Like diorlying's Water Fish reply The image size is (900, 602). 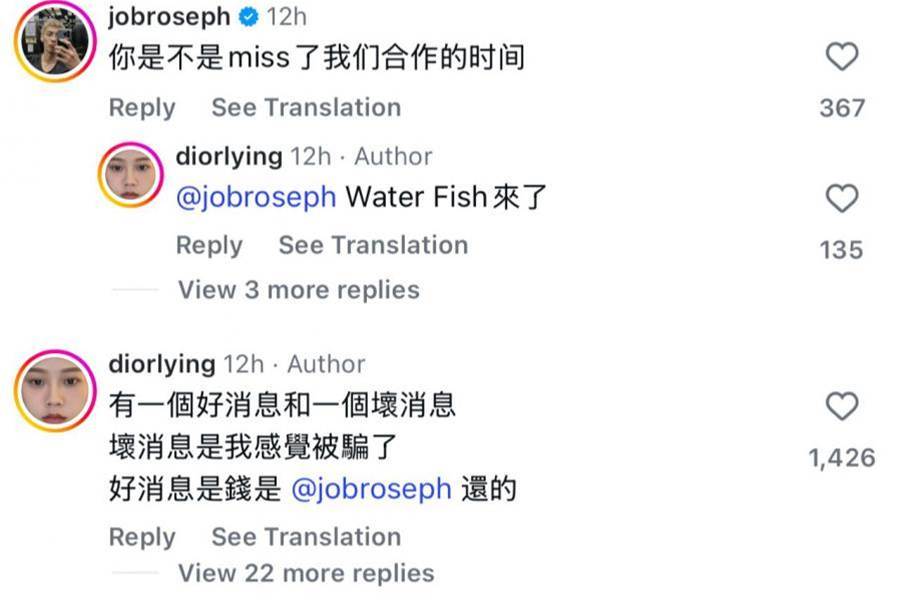click(842, 198)
